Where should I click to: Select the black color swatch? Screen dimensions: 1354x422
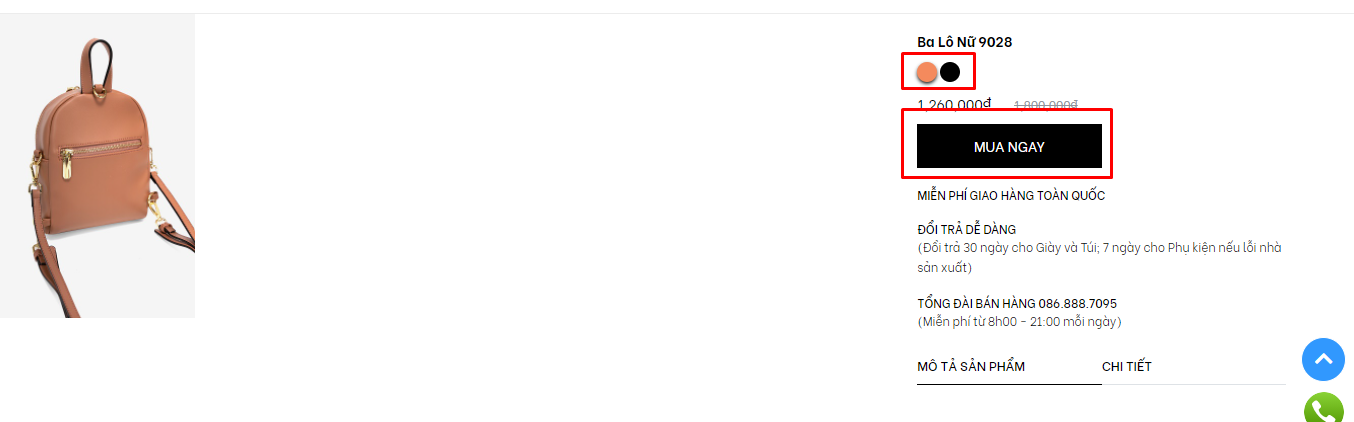(950, 72)
